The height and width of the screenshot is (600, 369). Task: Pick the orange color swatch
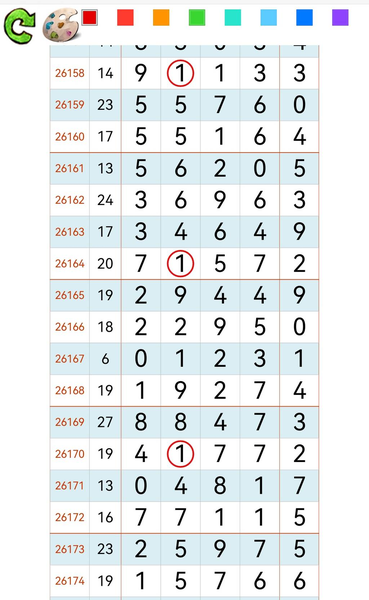tap(161, 18)
